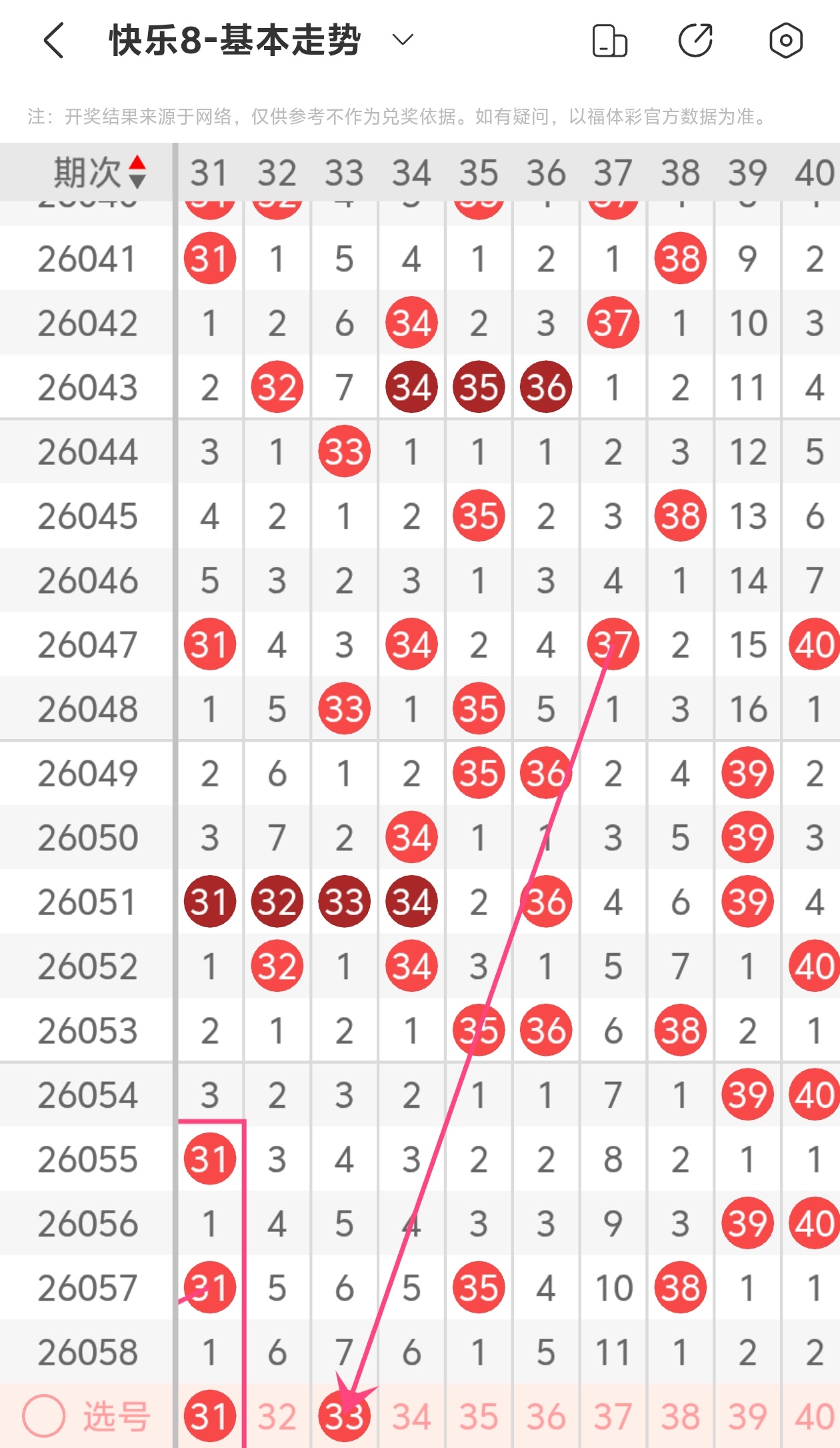Expand the 快乐8-基本走势 chart type dropdown
This screenshot has width=840, height=1448.
(403, 40)
